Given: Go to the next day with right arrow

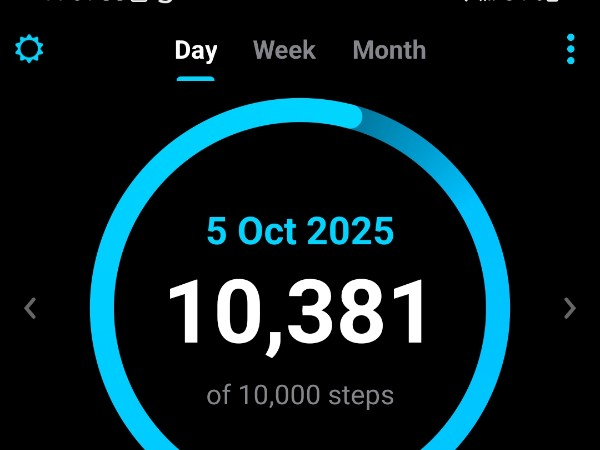Looking at the screenshot, I should pos(569,308).
